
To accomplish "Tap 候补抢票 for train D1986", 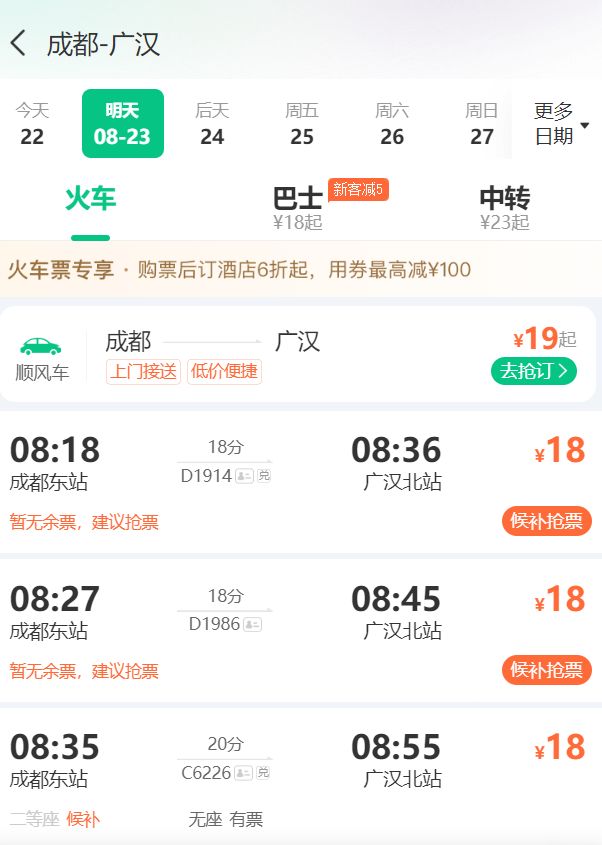I will 547,670.
